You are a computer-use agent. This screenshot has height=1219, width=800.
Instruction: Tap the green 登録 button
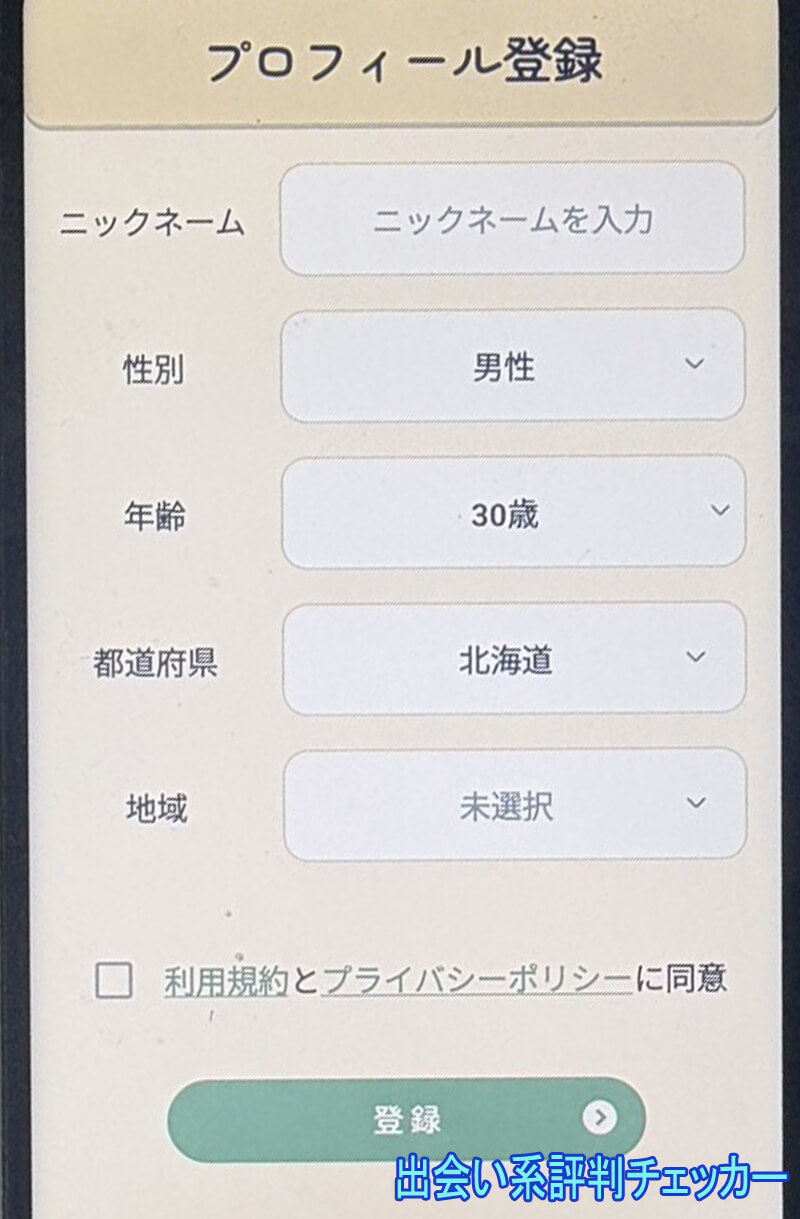point(406,1119)
